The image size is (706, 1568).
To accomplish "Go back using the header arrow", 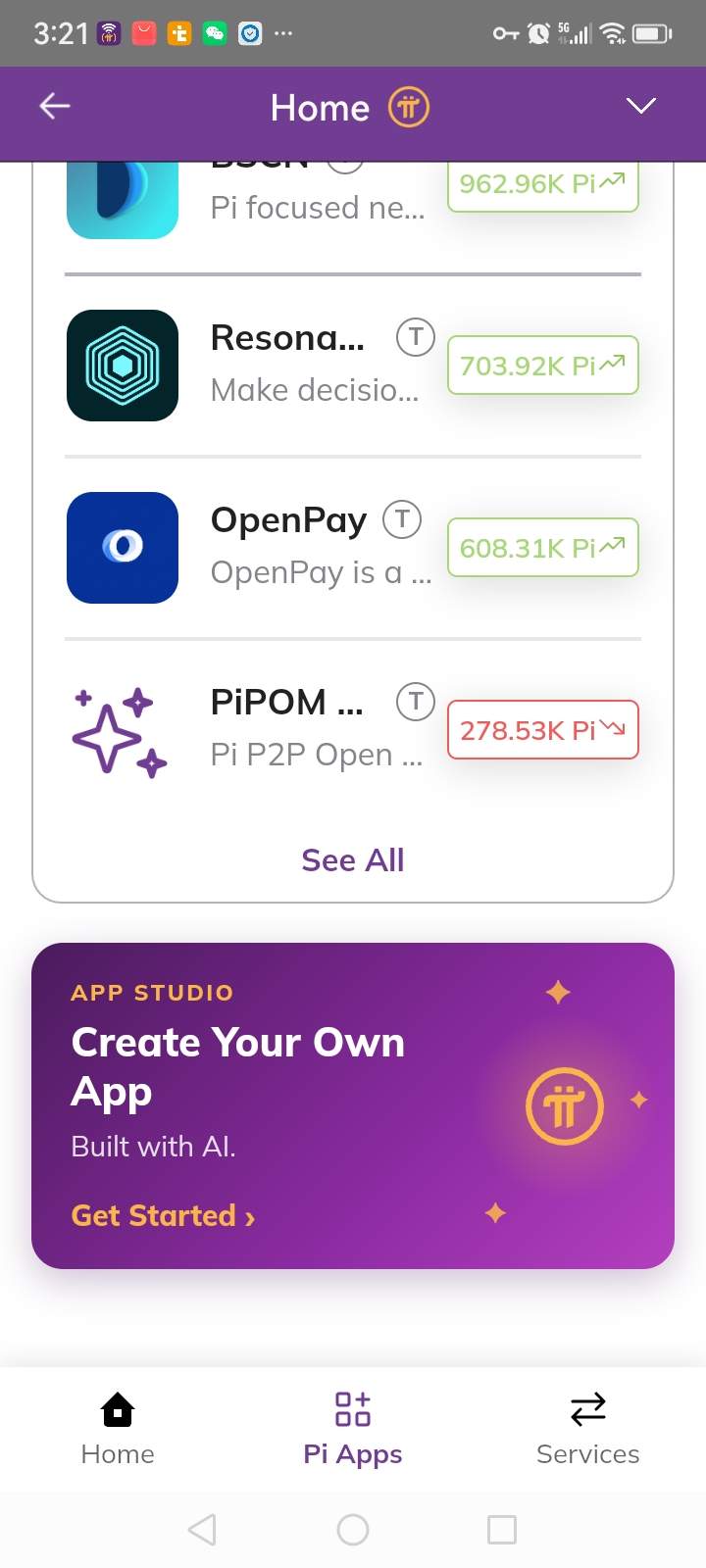I will tap(54, 106).
